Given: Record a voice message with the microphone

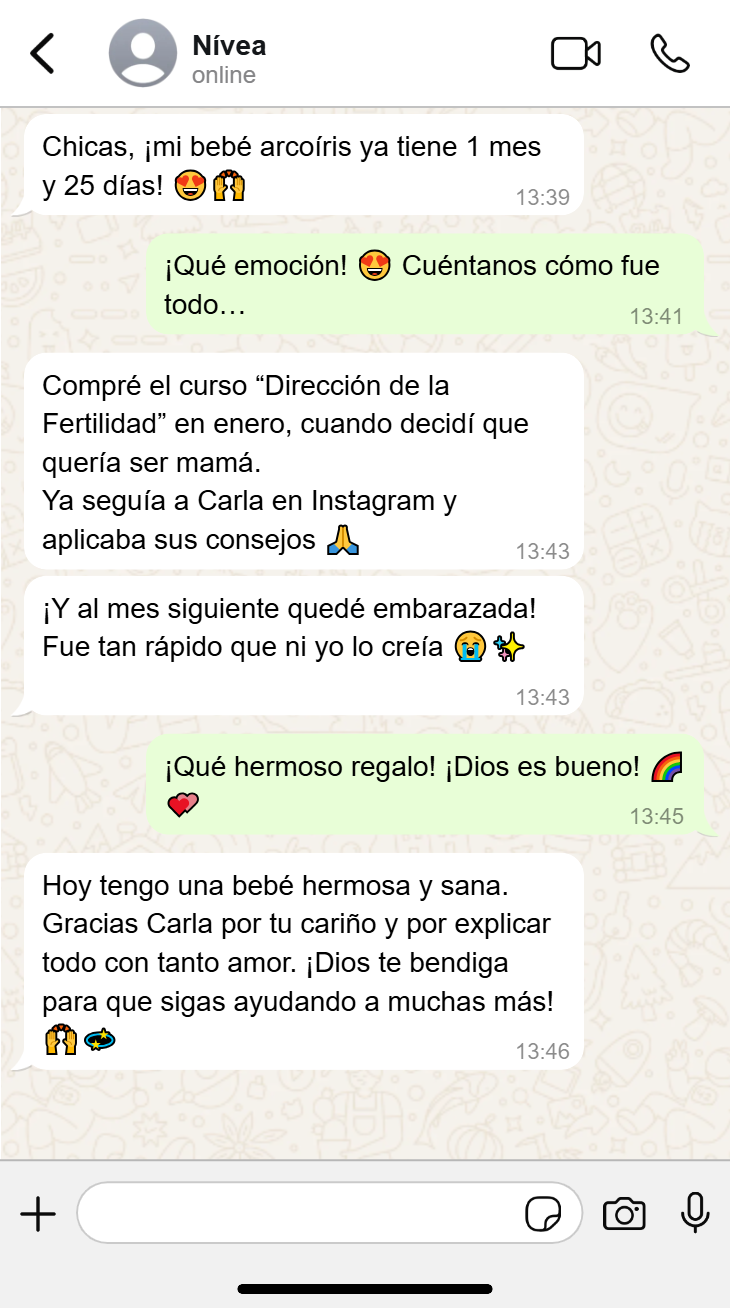Looking at the screenshot, I should coord(695,1213).
